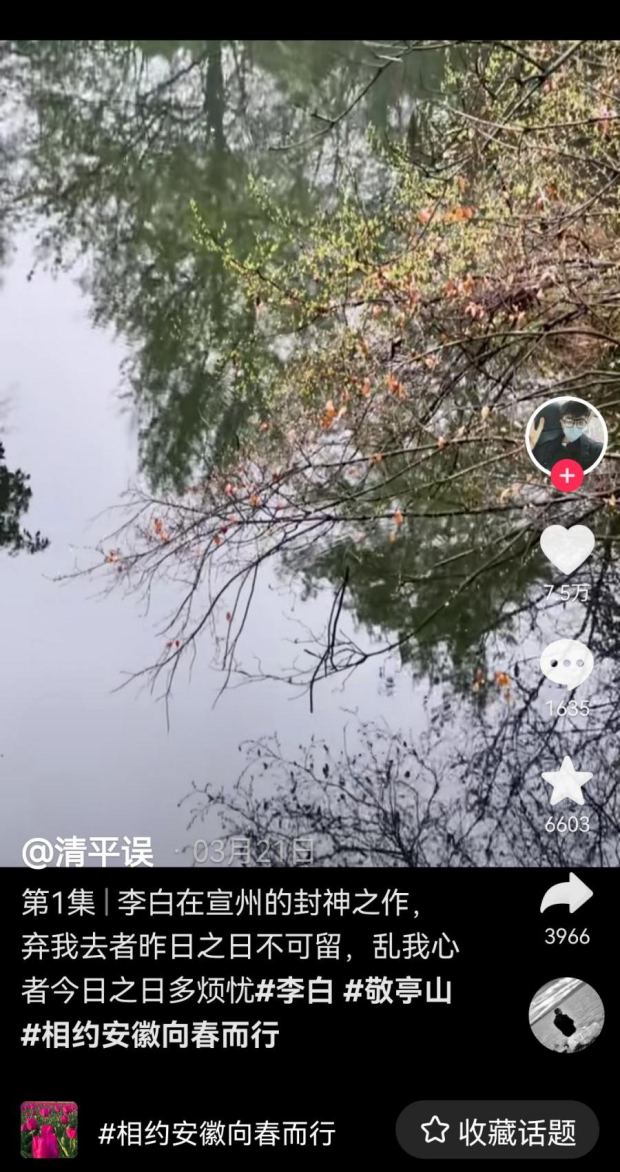This screenshot has width=620, height=1172.
Task: Open the creator's profile avatar
Action: (566, 434)
